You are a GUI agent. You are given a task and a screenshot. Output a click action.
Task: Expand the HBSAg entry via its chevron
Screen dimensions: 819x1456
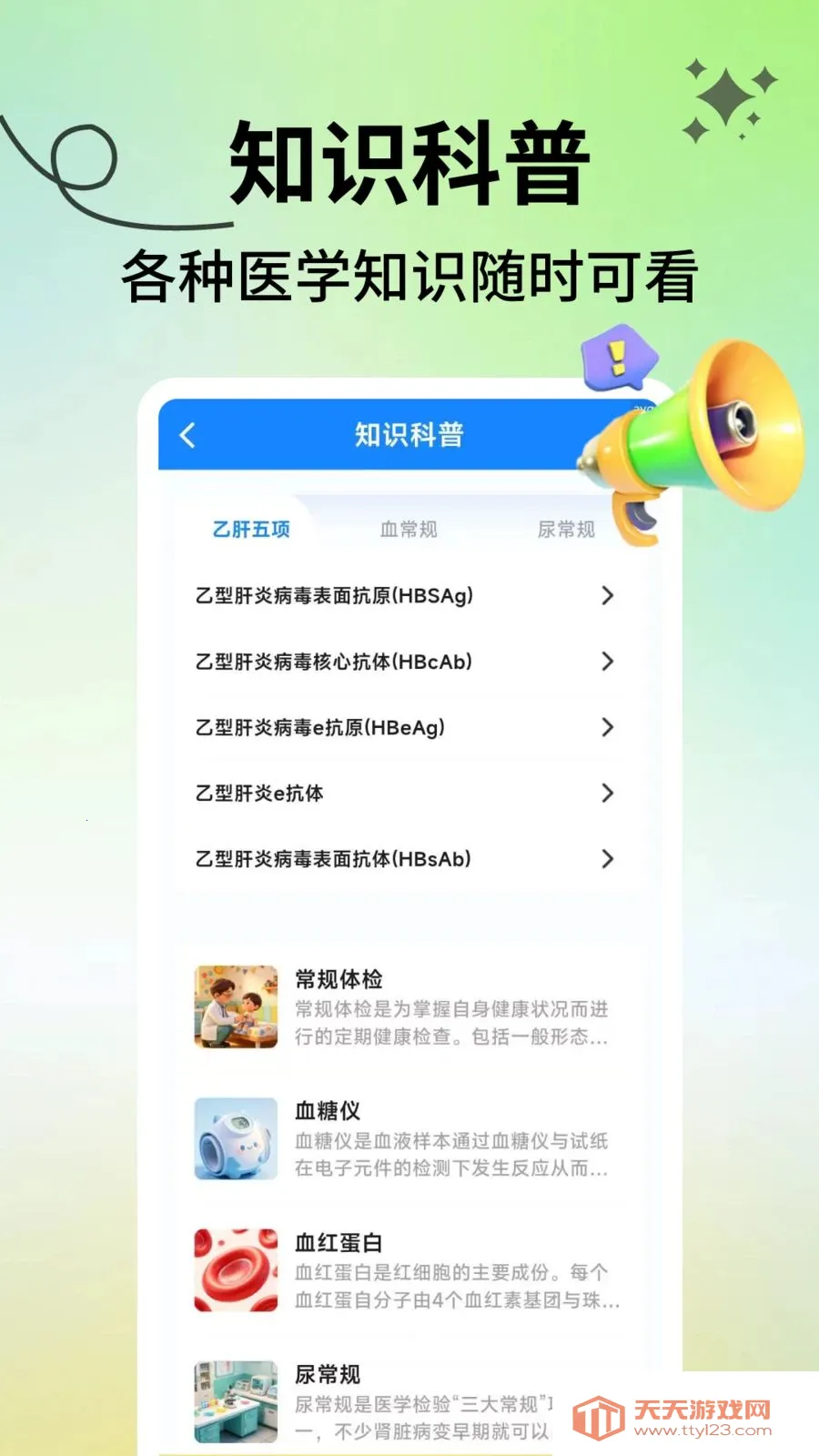tap(608, 596)
